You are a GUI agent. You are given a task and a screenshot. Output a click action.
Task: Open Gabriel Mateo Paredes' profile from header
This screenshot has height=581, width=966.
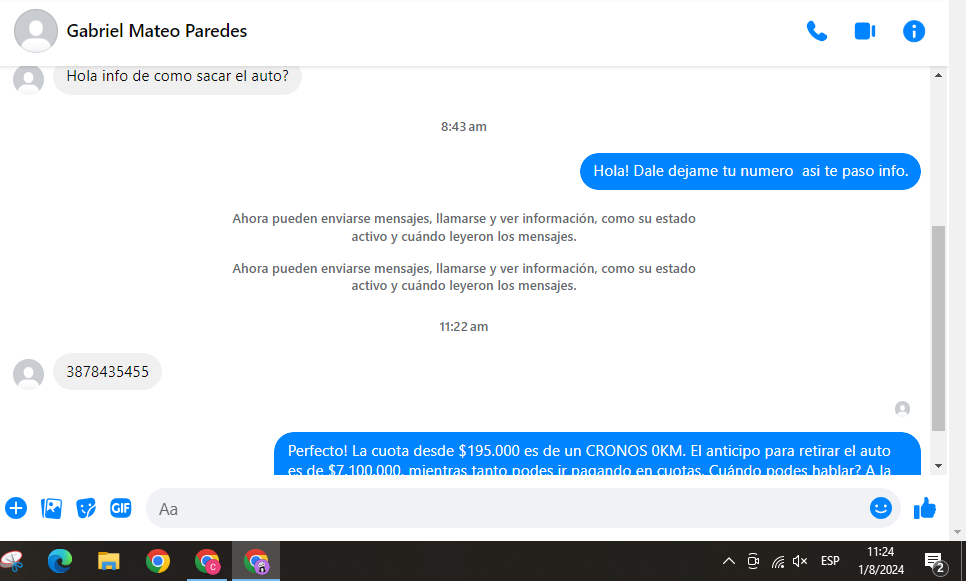point(156,31)
